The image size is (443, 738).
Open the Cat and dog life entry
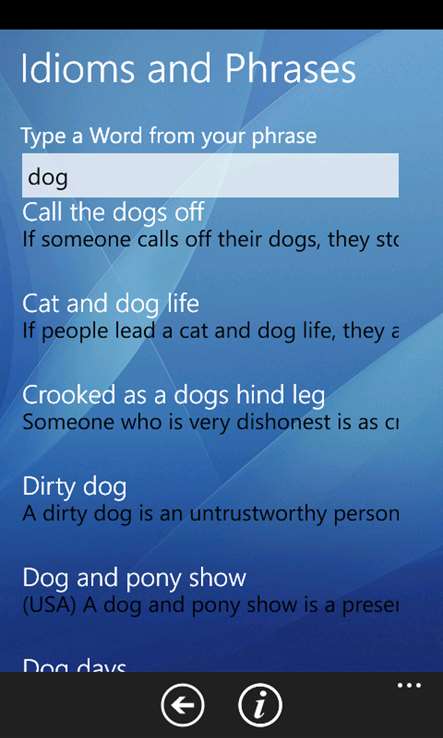(x=210, y=317)
